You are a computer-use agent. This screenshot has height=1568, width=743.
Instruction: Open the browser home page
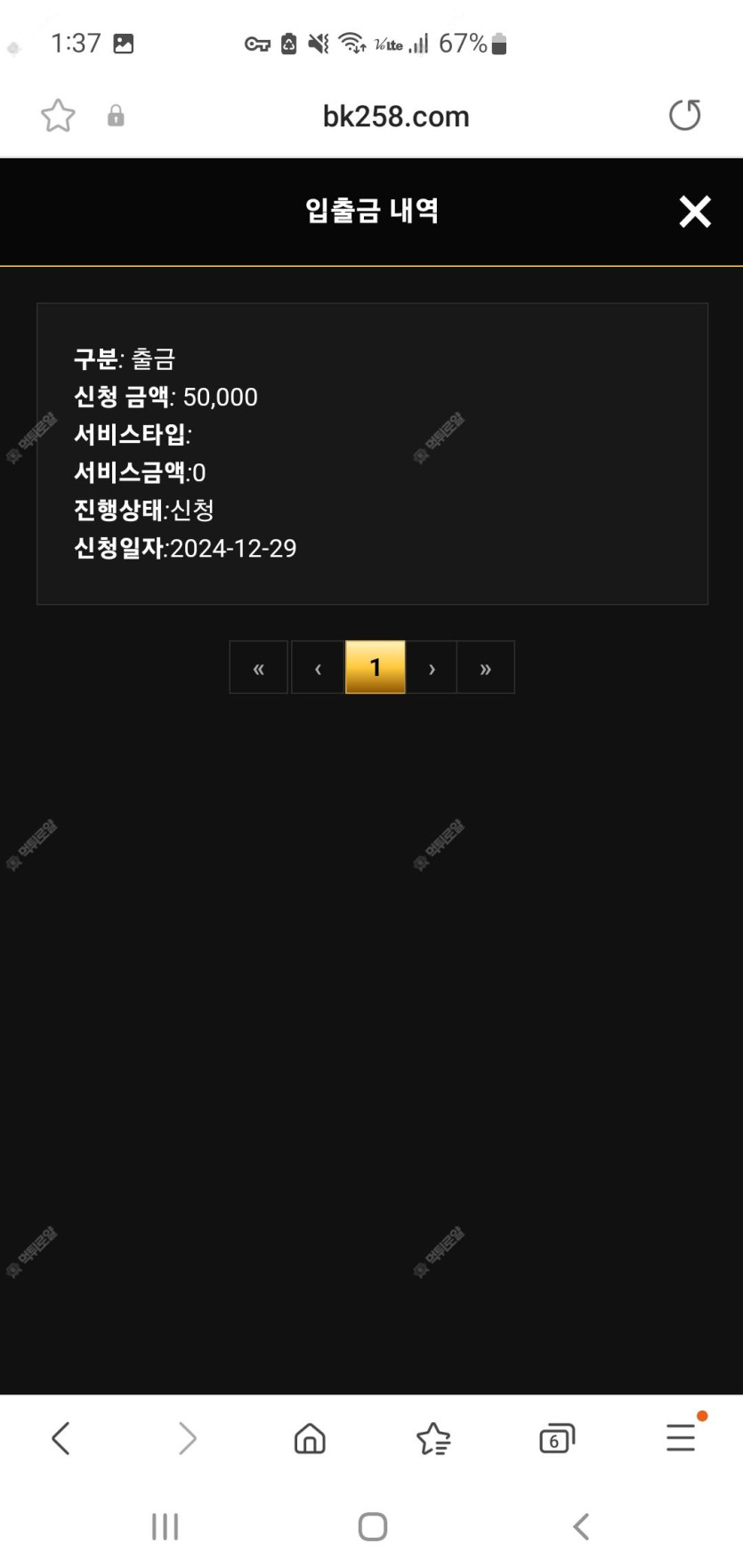[x=310, y=1438]
